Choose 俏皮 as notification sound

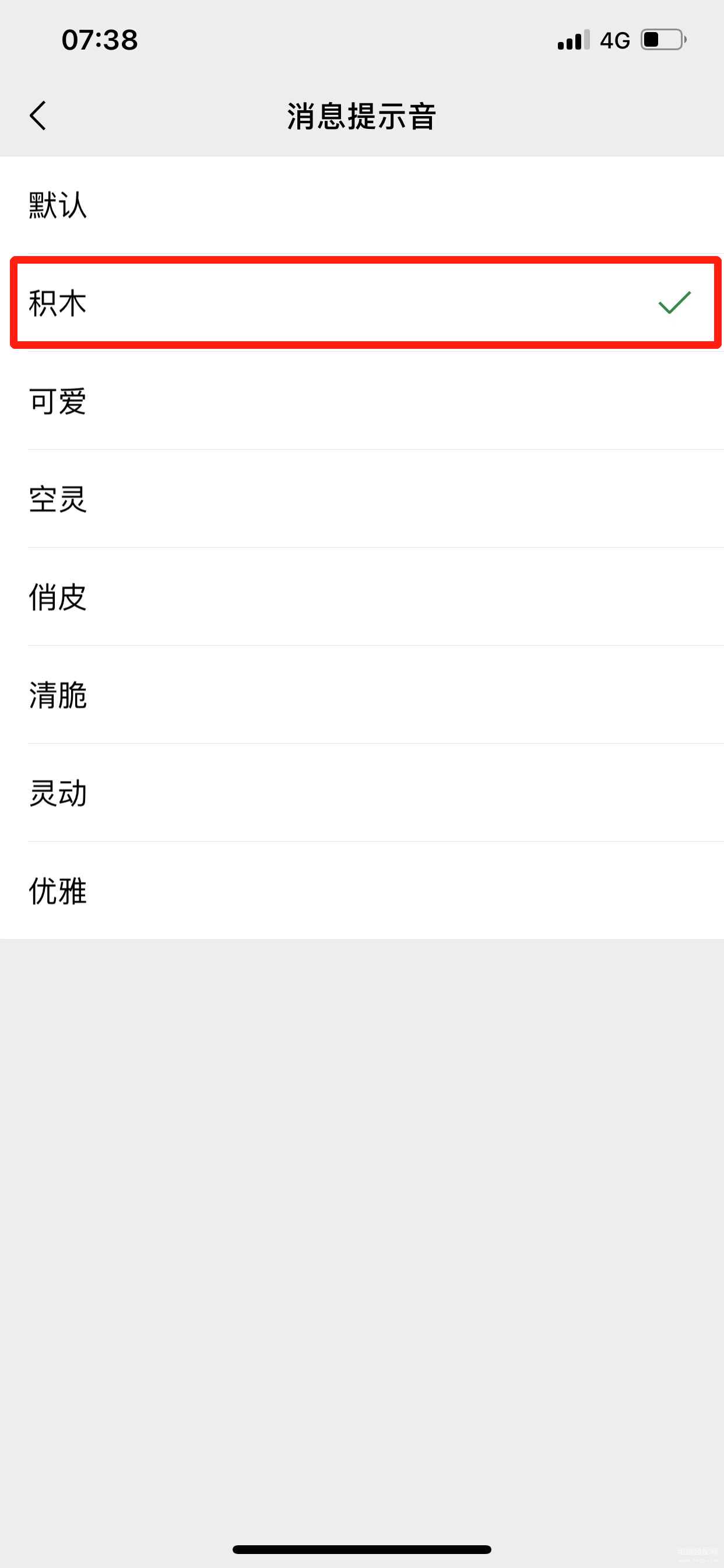click(362, 597)
